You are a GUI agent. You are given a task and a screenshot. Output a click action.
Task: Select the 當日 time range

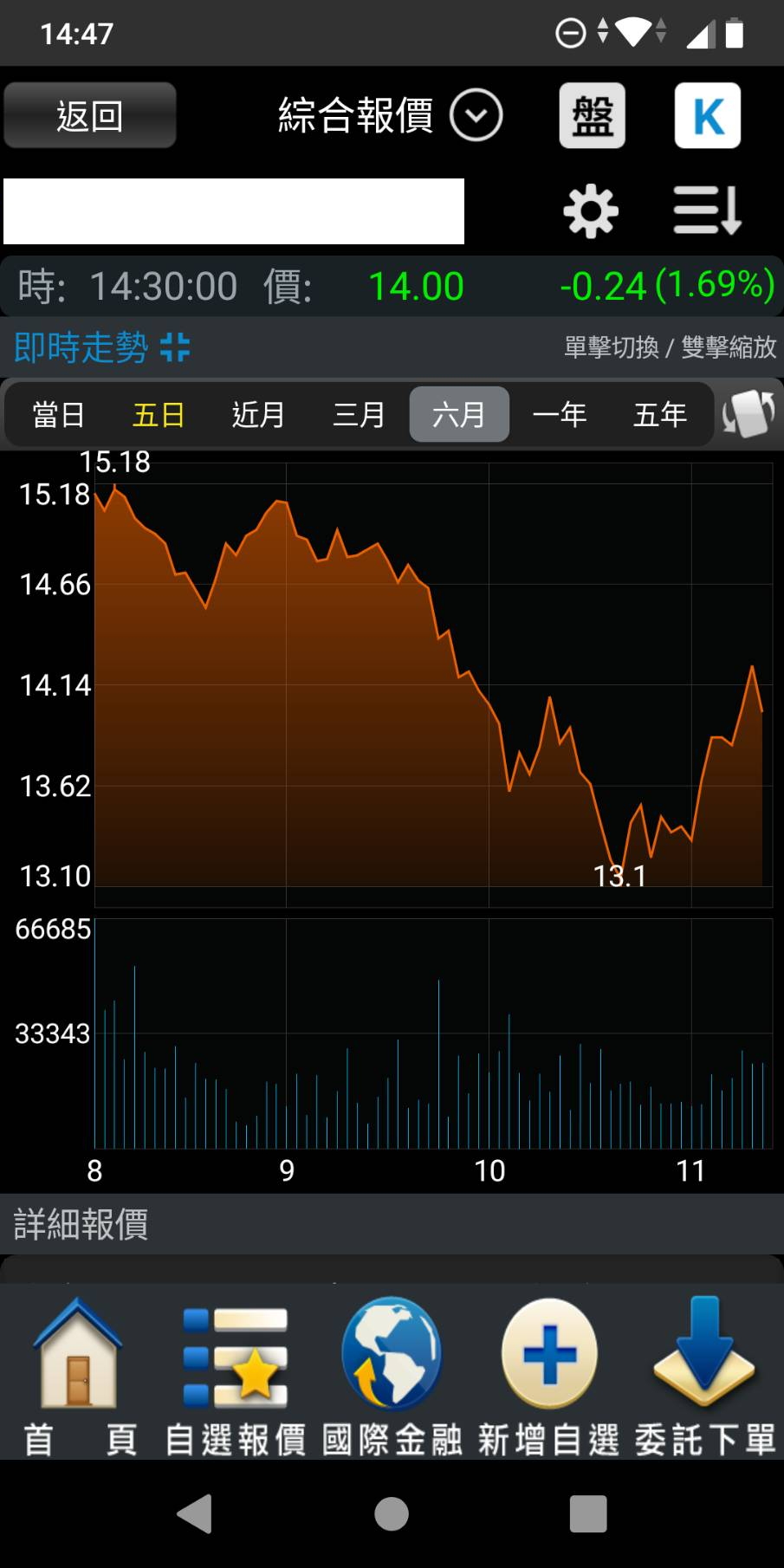(x=58, y=415)
